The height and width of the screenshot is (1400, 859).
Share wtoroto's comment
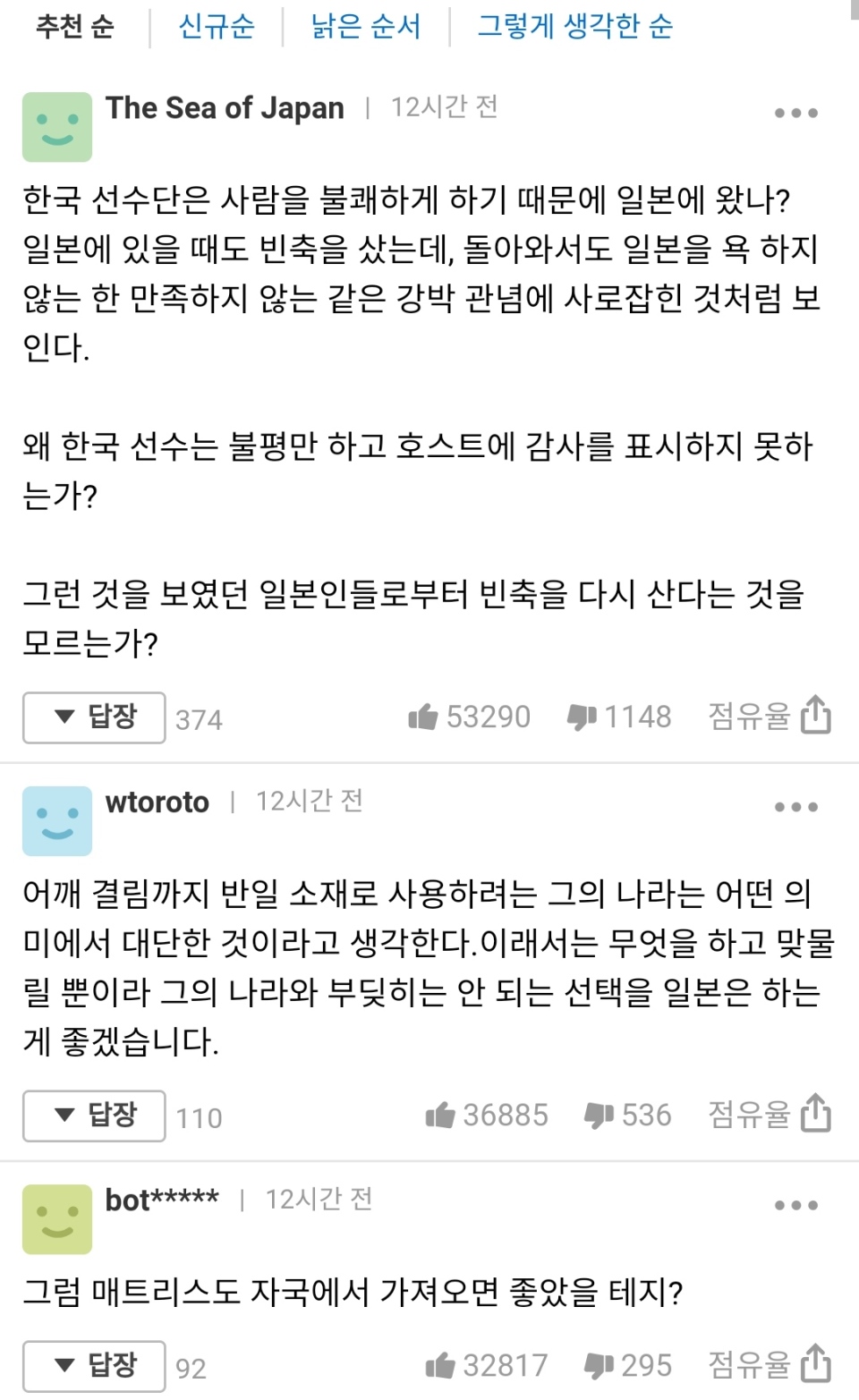pyautogui.click(x=815, y=1114)
